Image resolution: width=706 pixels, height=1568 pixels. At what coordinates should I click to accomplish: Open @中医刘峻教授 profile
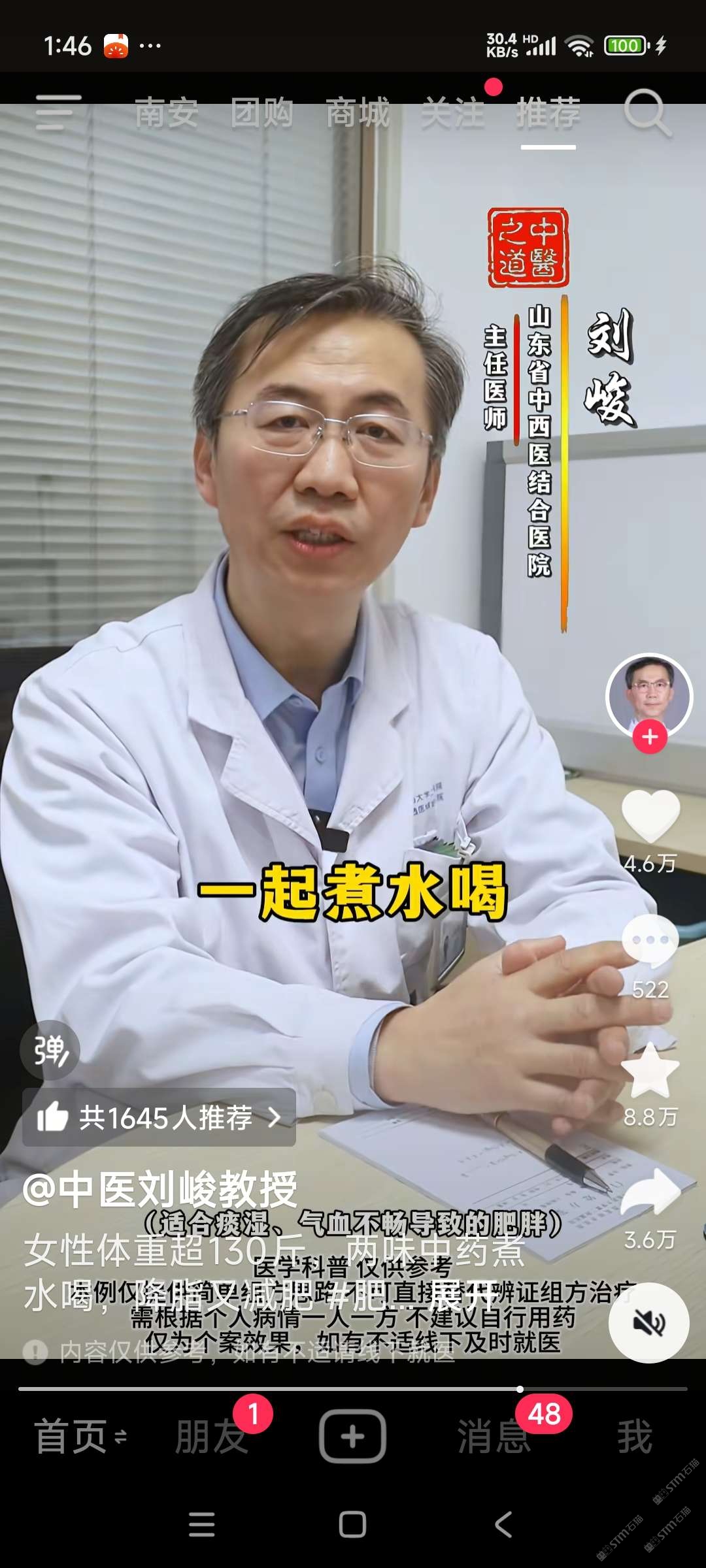coord(160,1190)
